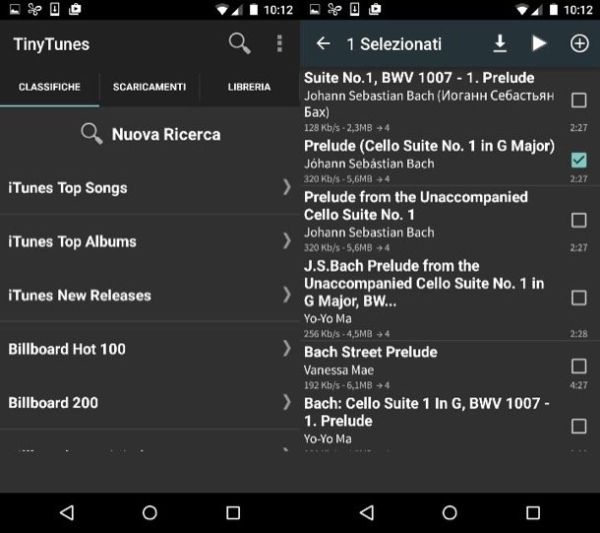Open iTunes New Releases list
Screen dimensions: 600x533
(150, 295)
